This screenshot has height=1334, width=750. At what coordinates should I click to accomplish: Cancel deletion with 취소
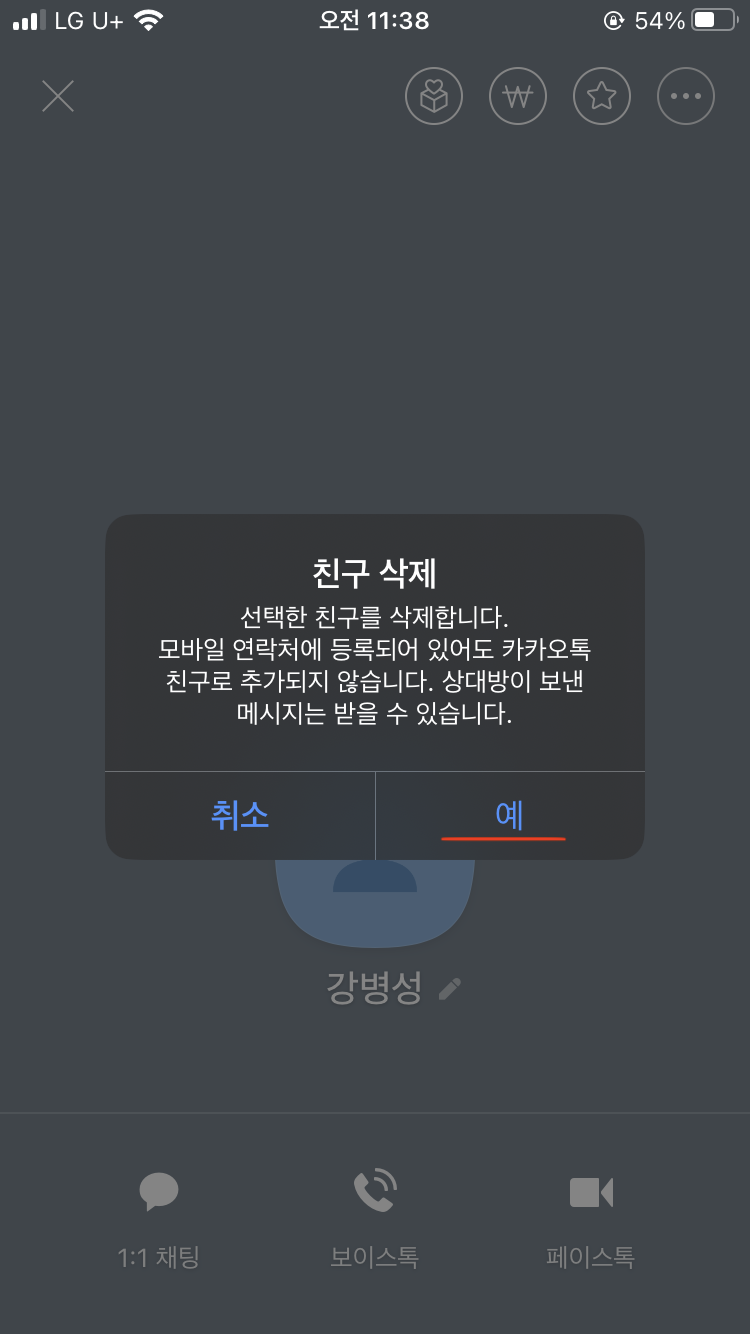[x=240, y=815]
